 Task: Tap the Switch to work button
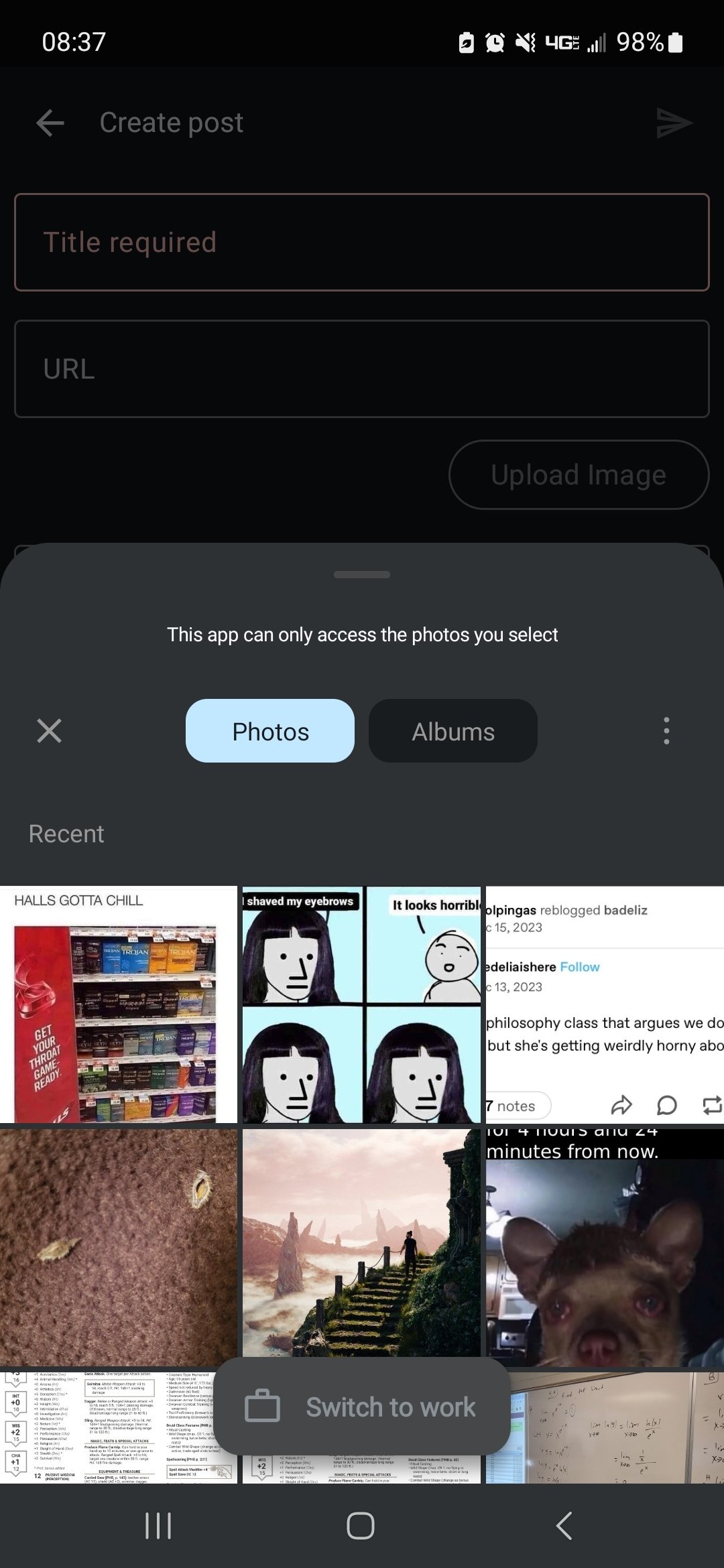coord(362,1407)
